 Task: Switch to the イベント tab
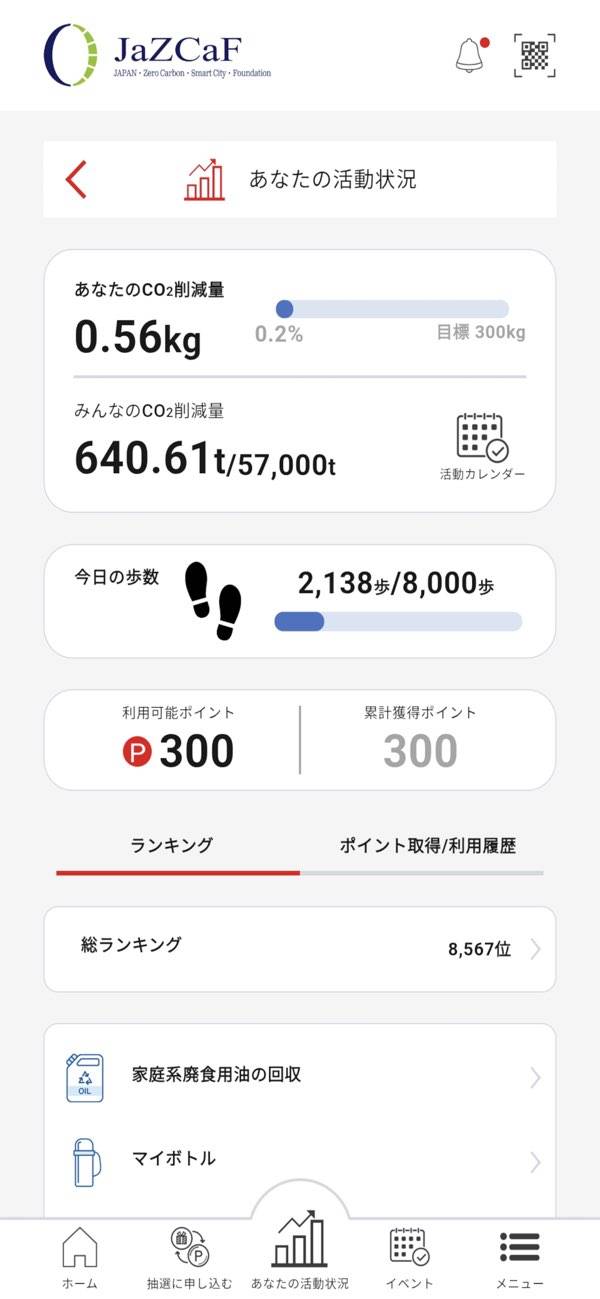(409, 1258)
